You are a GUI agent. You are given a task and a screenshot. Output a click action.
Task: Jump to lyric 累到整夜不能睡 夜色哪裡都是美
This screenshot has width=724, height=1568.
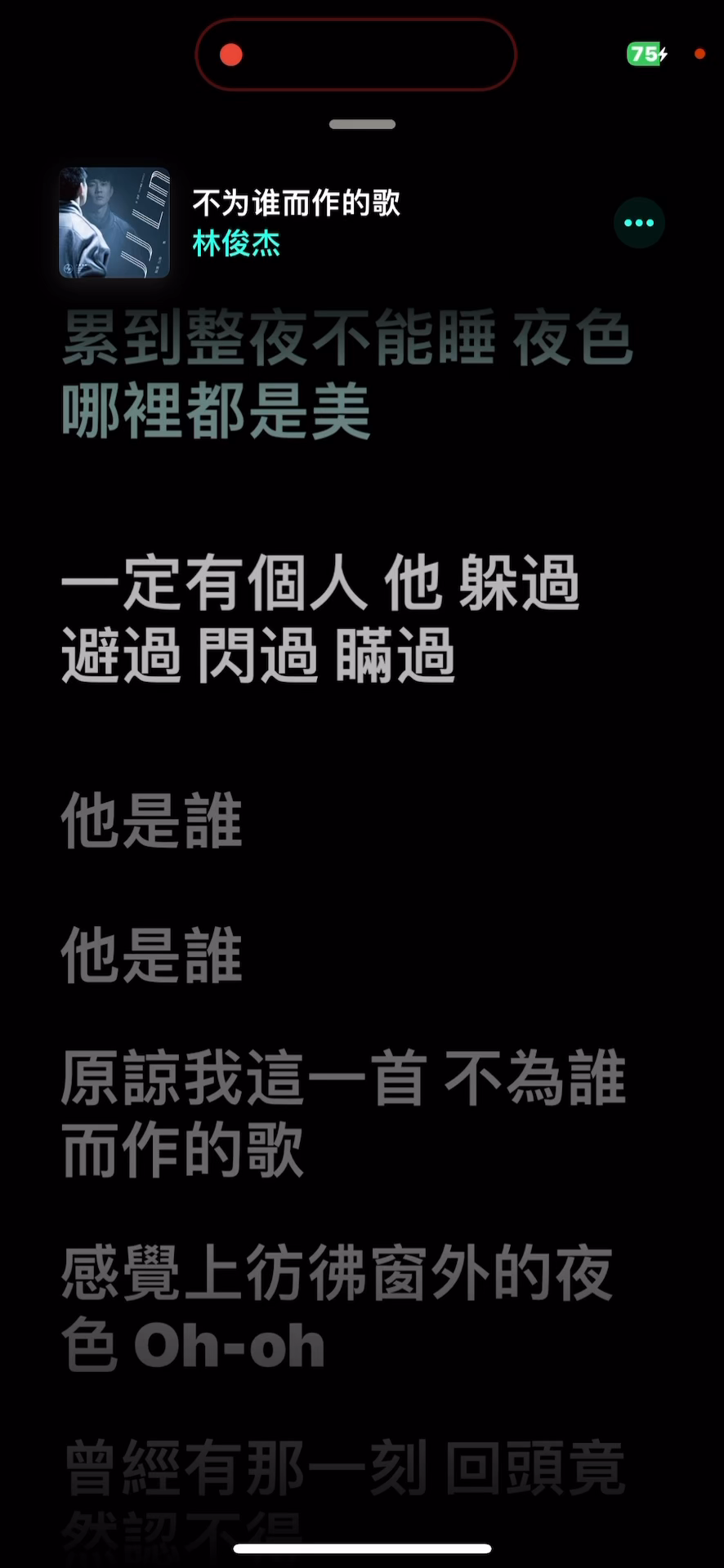point(347,374)
